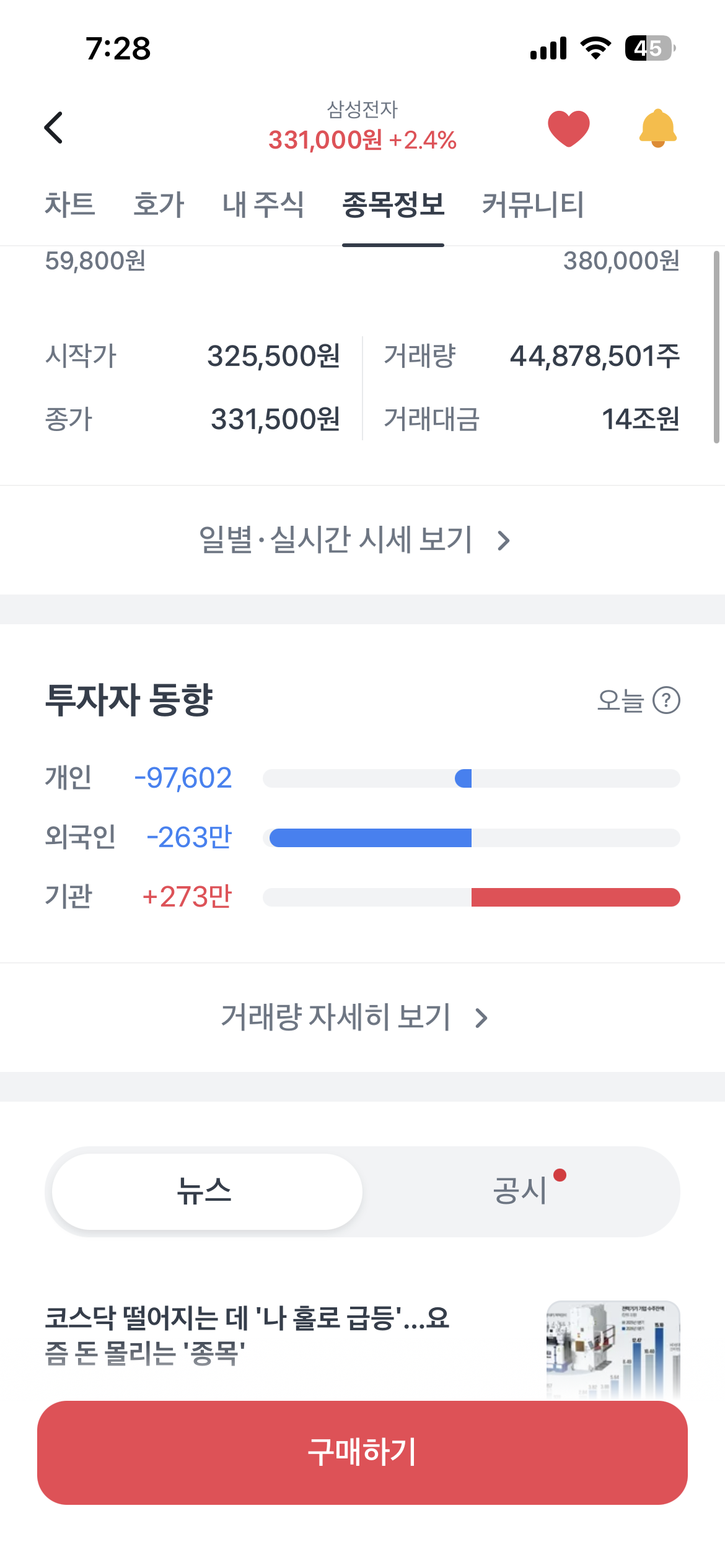725x1568 pixels.
Task: Go back using the top-left arrow
Action: (54, 128)
